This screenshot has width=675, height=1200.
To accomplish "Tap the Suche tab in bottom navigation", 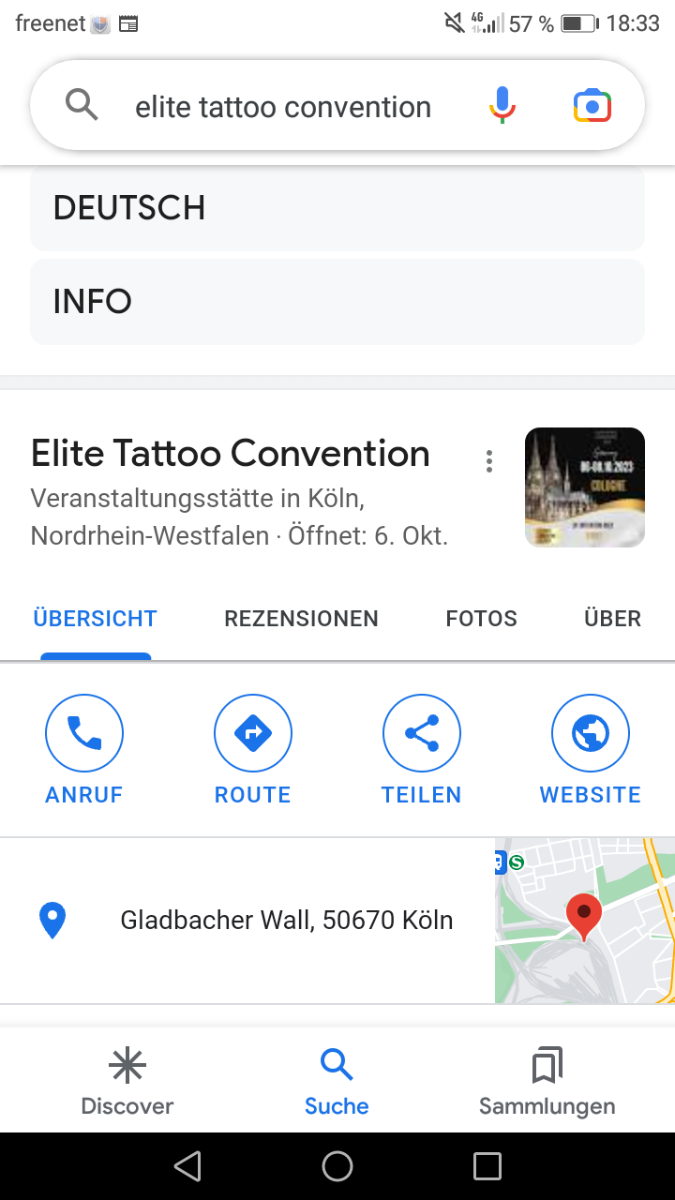I will (337, 1082).
